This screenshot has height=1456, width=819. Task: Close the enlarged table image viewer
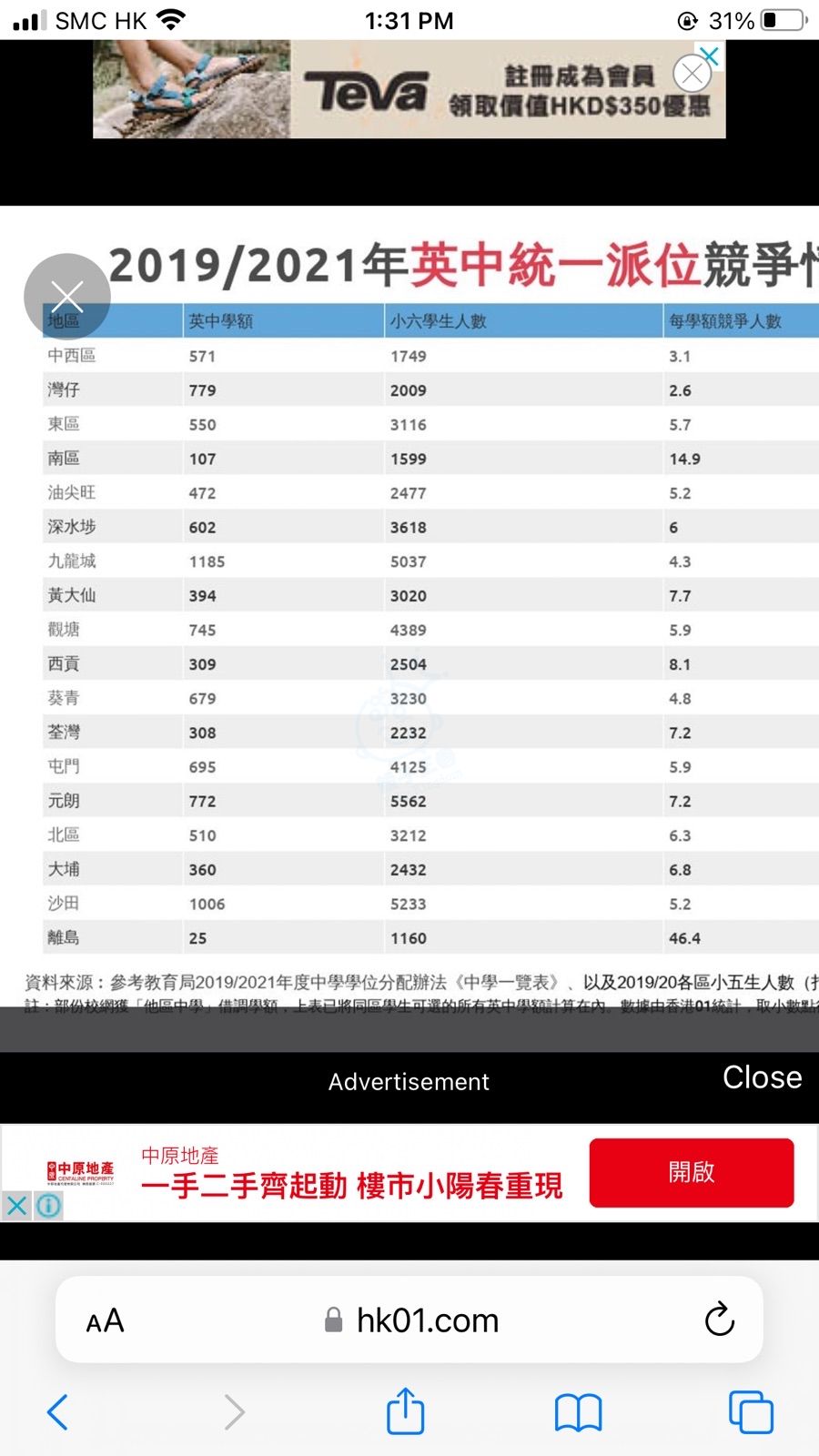(x=67, y=297)
